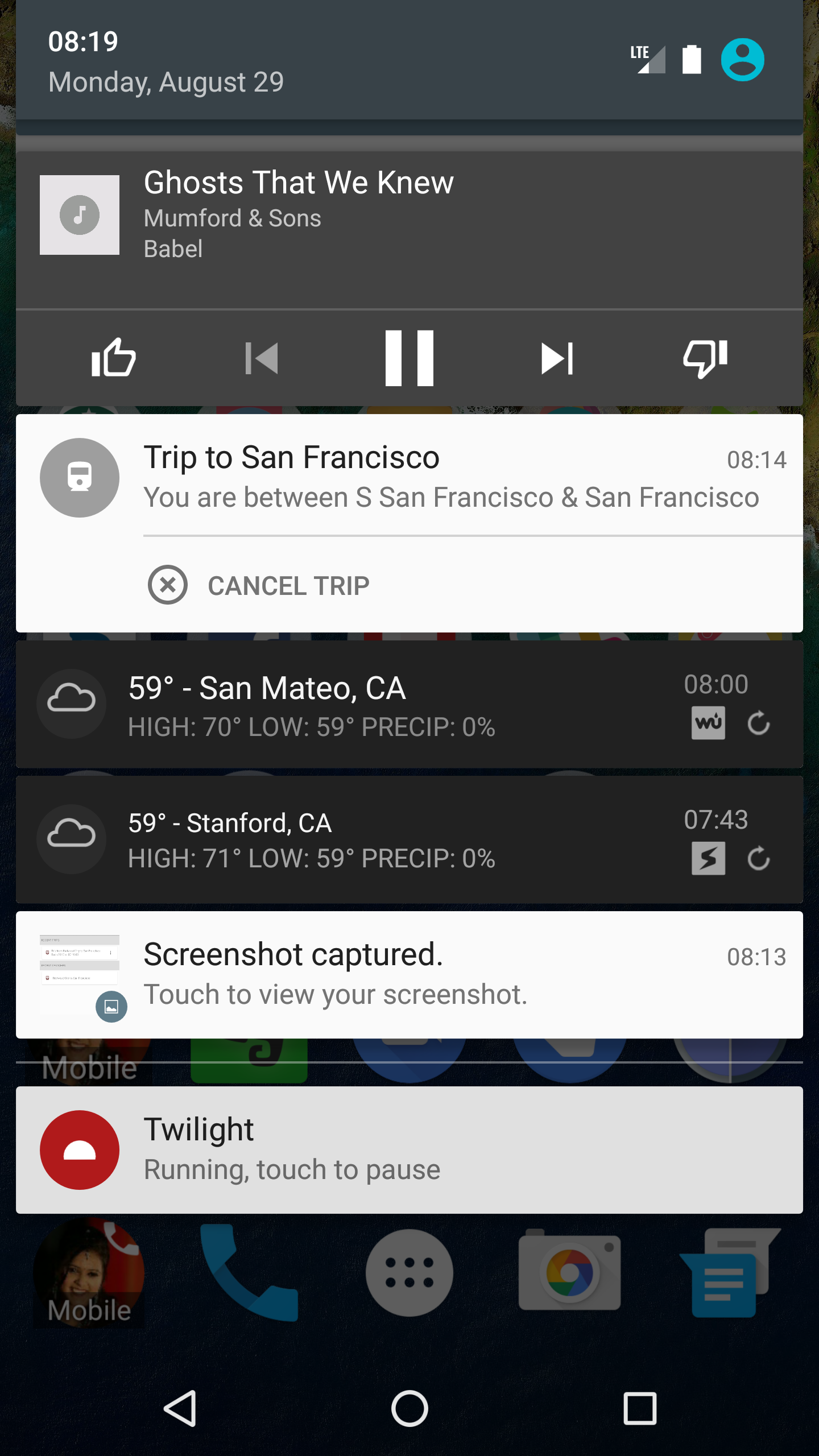Screen dimensions: 819x1456
Task: Give the current song a thumbs up
Action: click(x=114, y=358)
